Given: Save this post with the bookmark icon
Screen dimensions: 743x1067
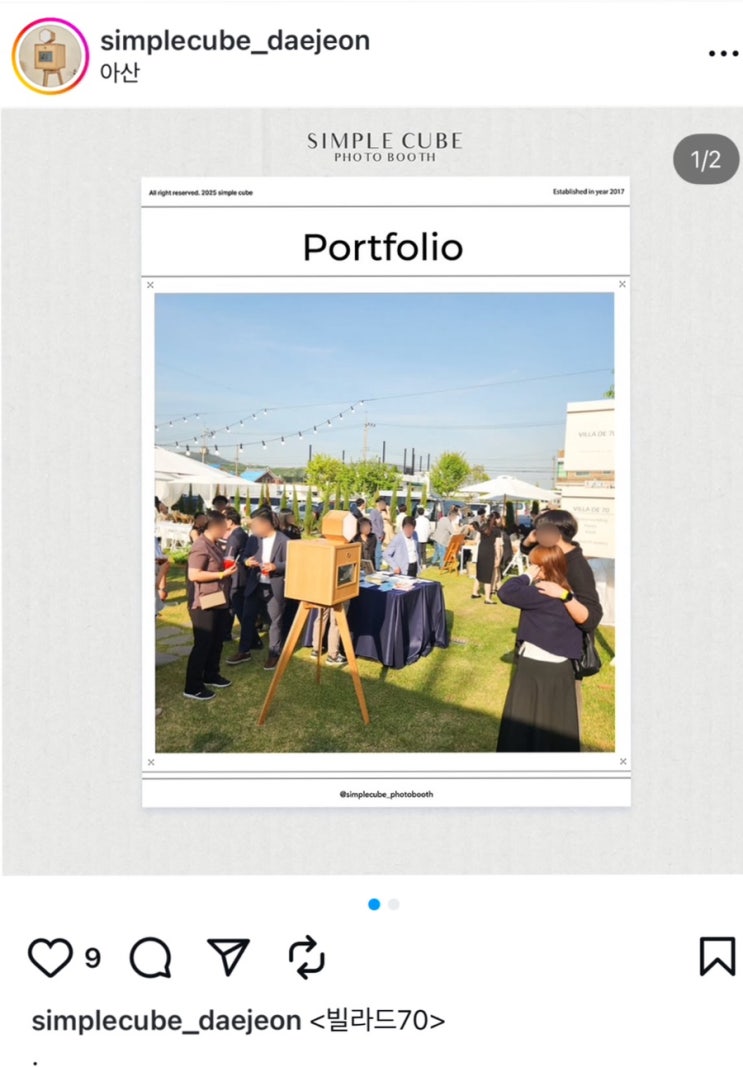Looking at the screenshot, I should pos(717,957).
